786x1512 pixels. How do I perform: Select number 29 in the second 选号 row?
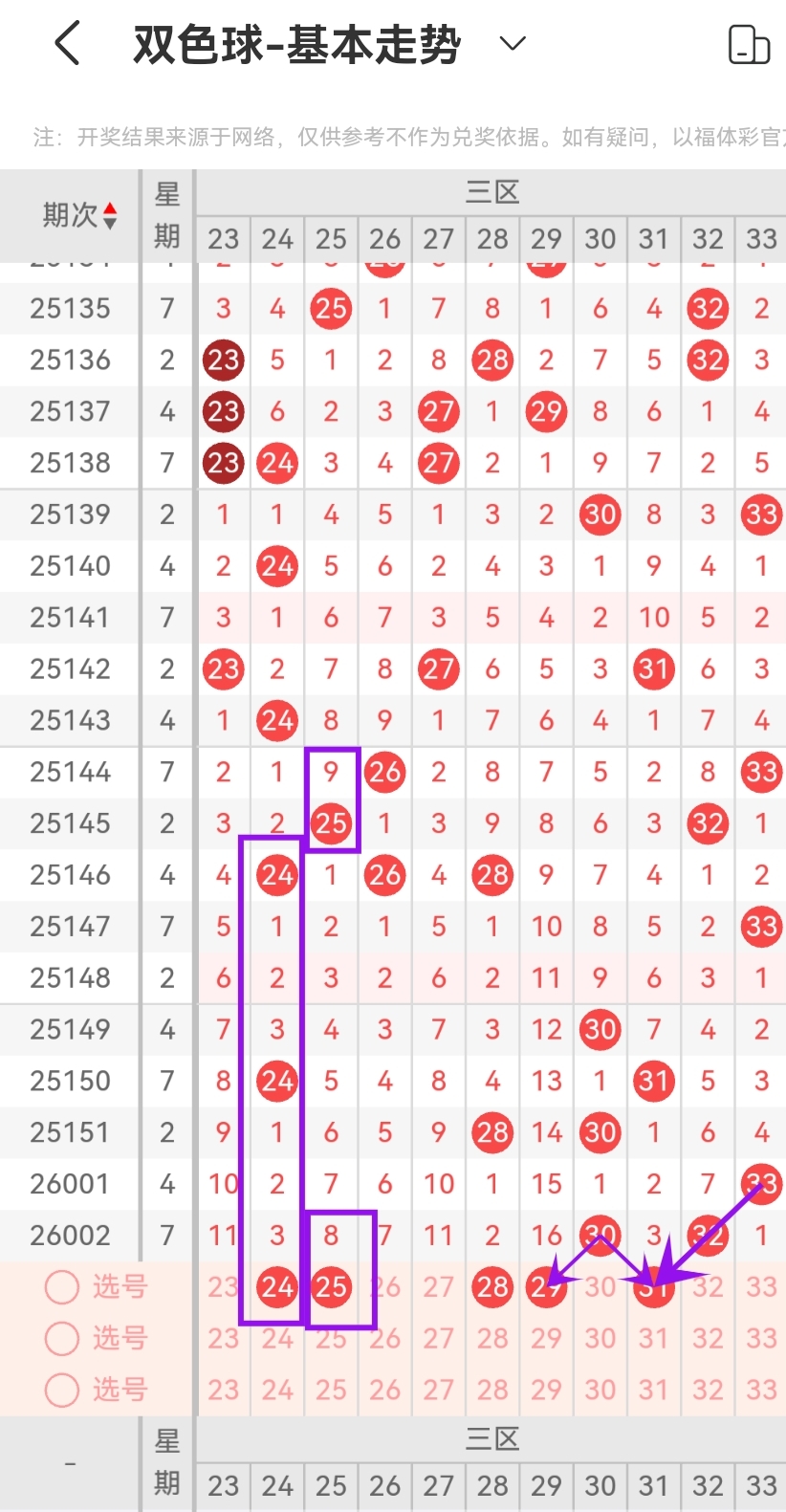pyautogui.click(x=546, y=1338)
